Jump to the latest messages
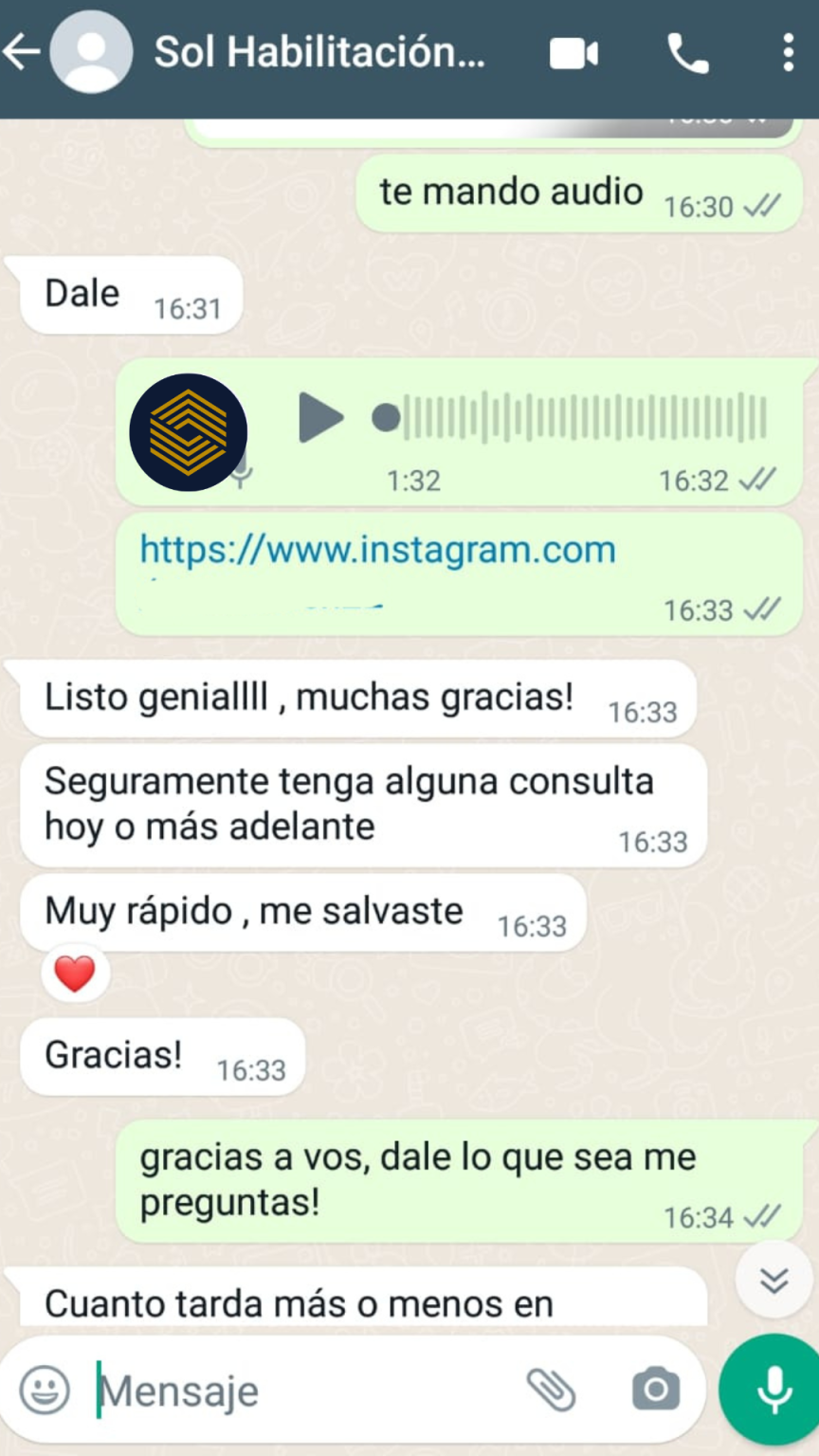 click(x=773, y=1281)
